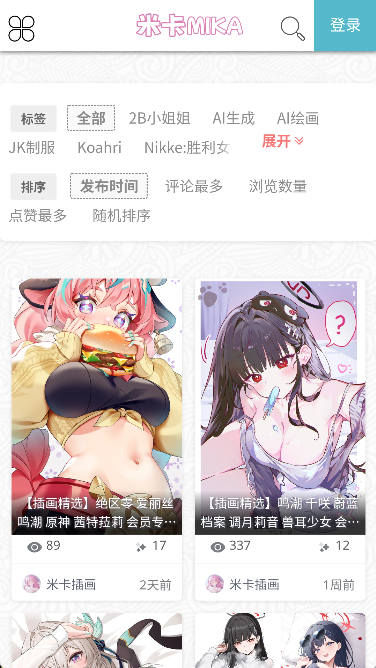This screenshot has width=376, height=668.
Task: Sort posts by 评论最多
Action: tap(194, 186)
